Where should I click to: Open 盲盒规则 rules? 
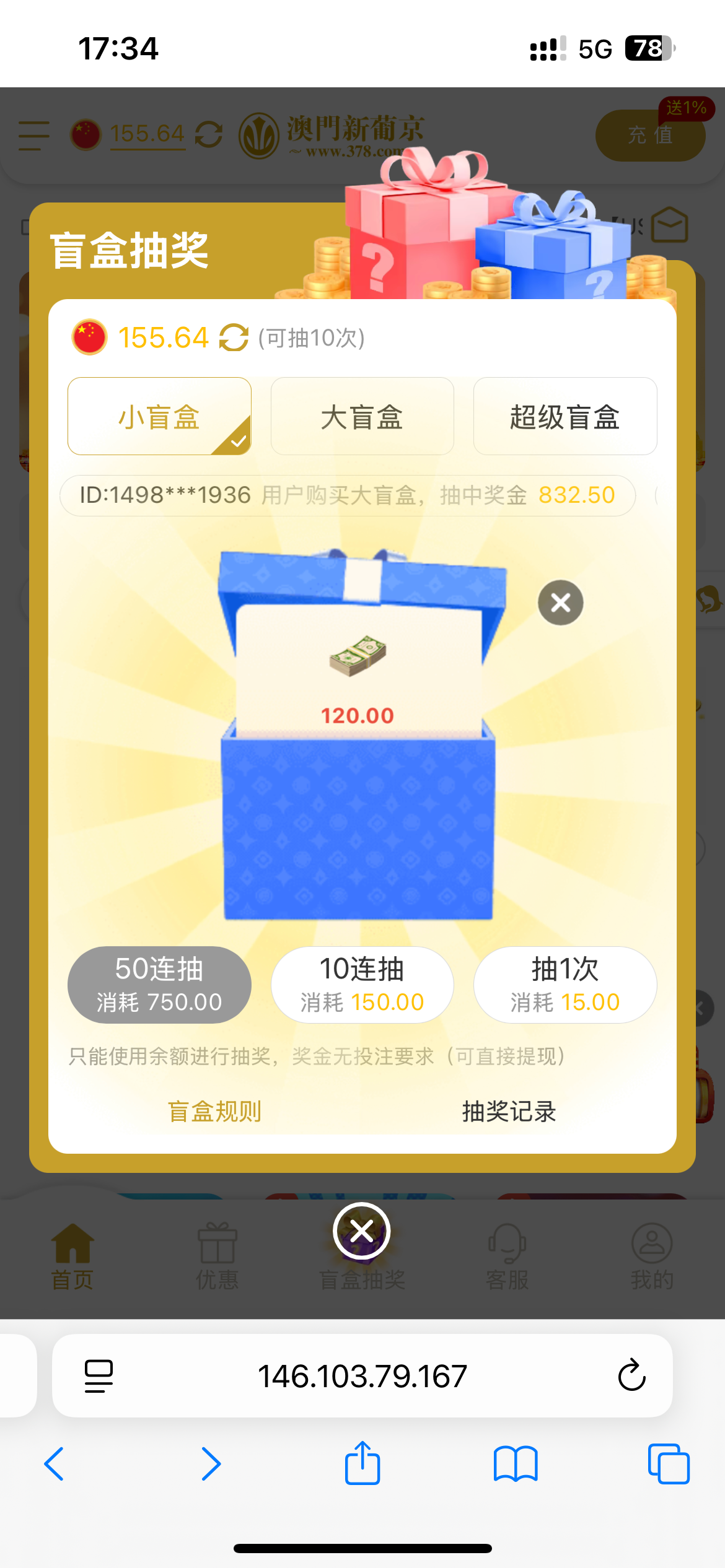[214, 1112]
